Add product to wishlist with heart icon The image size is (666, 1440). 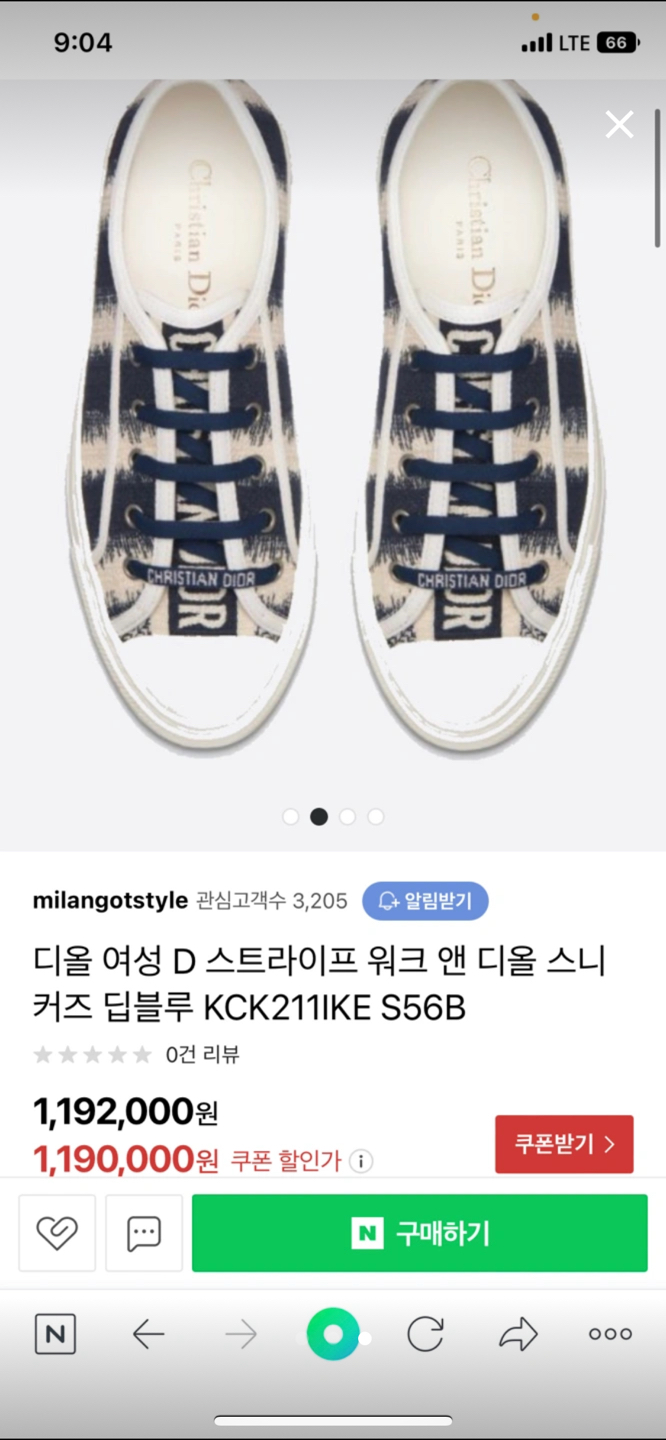click(x=57, y=1233)
